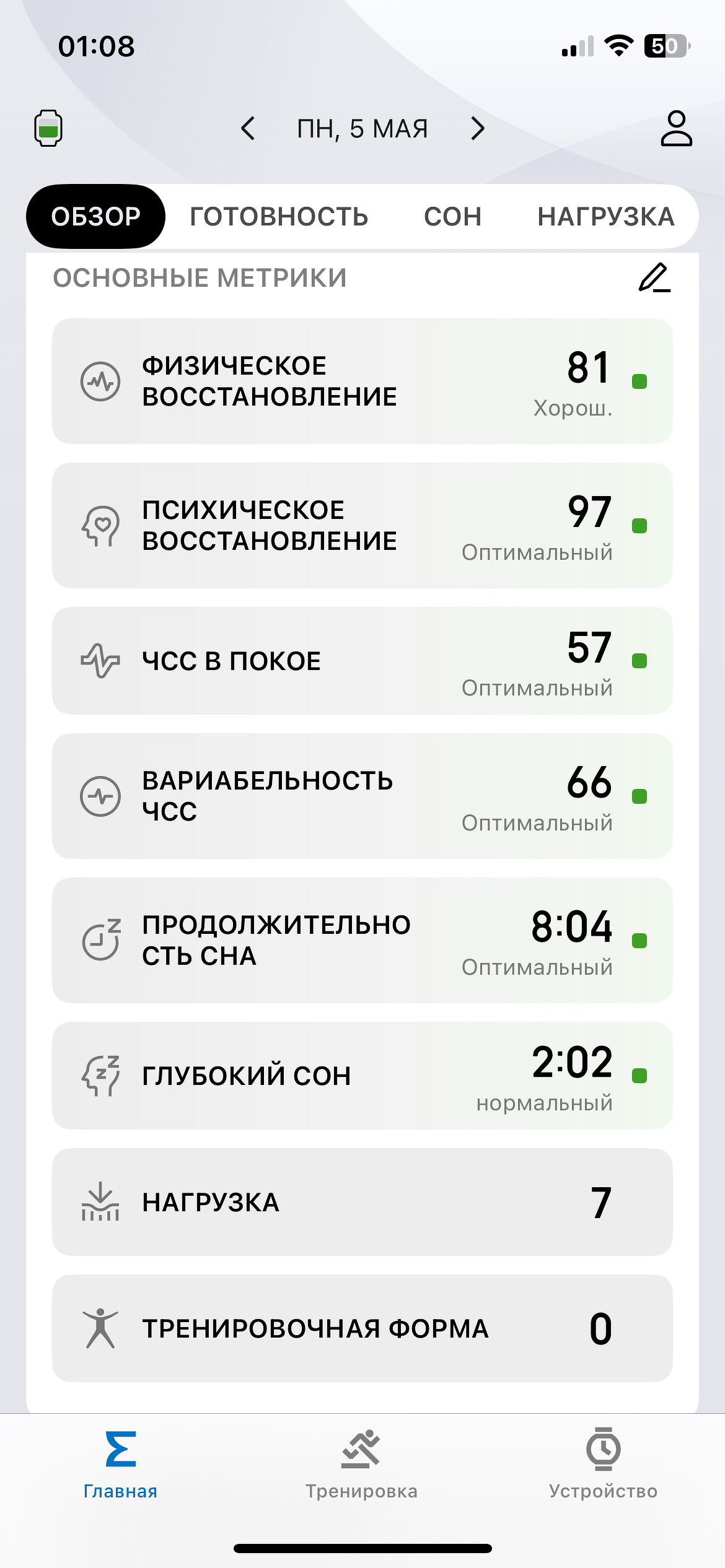View ЧСС В ПОКОЕ details
The image size is (725, 1568).
click(x=362, y=661)
